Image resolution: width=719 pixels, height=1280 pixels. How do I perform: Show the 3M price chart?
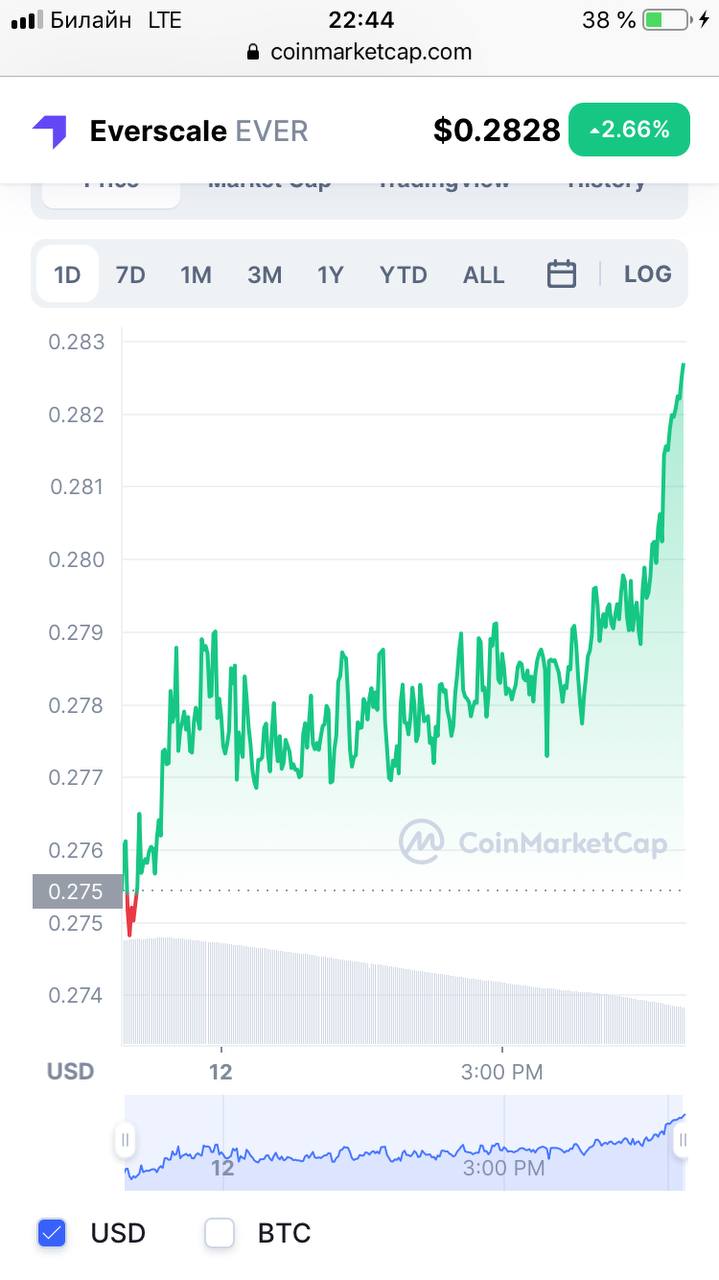coord(264,274)
